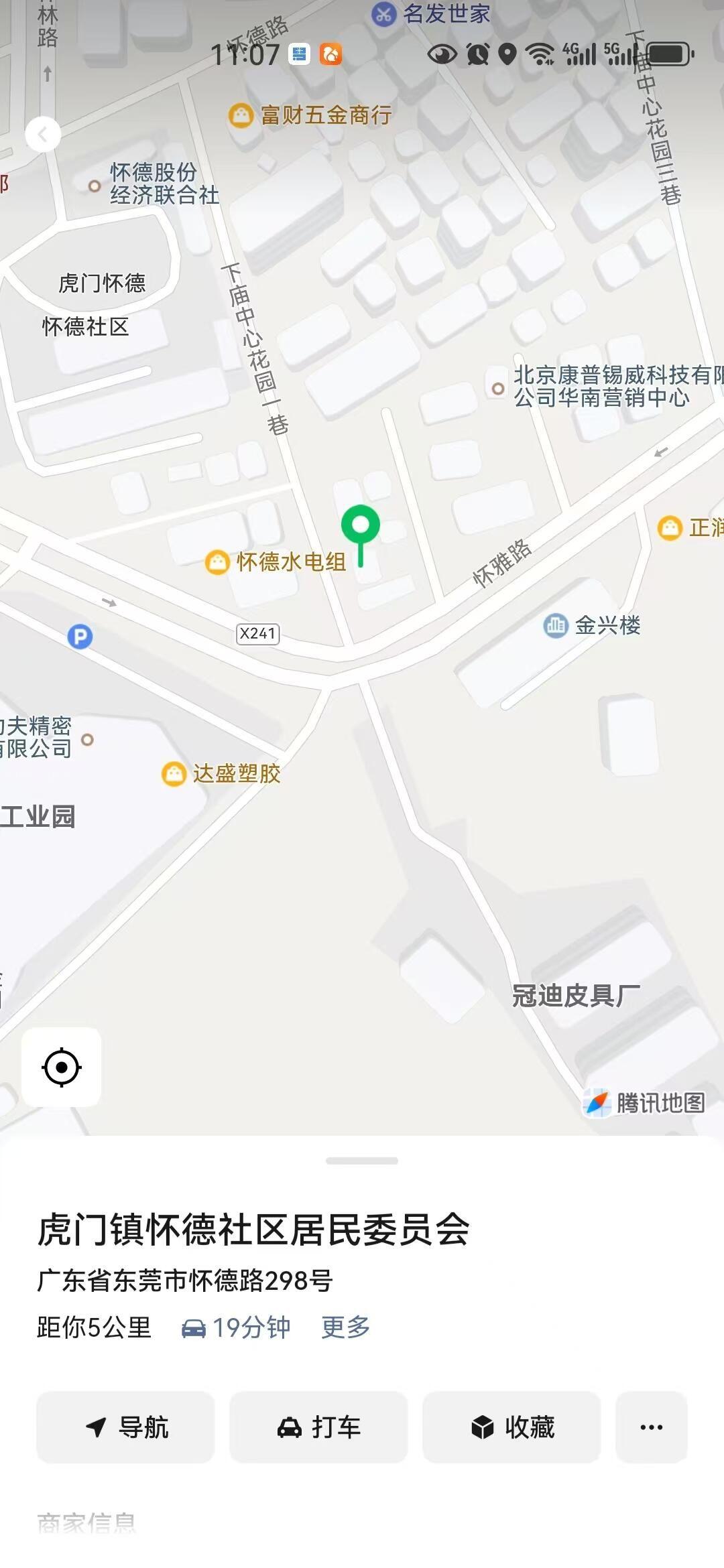Open 达盛塑胶 place marker

click(x=174, y=774)
